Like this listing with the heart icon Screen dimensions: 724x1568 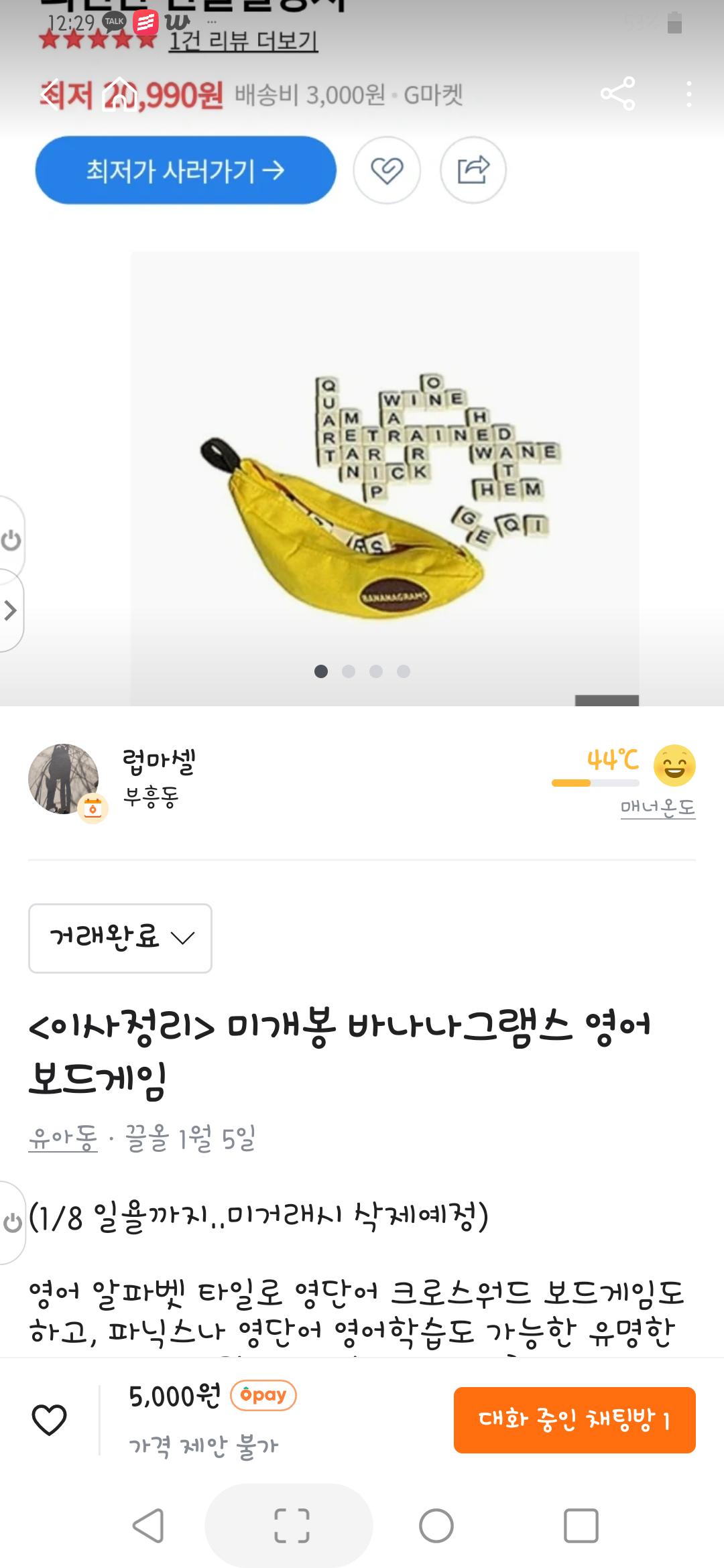click(x=50, y=1419)
